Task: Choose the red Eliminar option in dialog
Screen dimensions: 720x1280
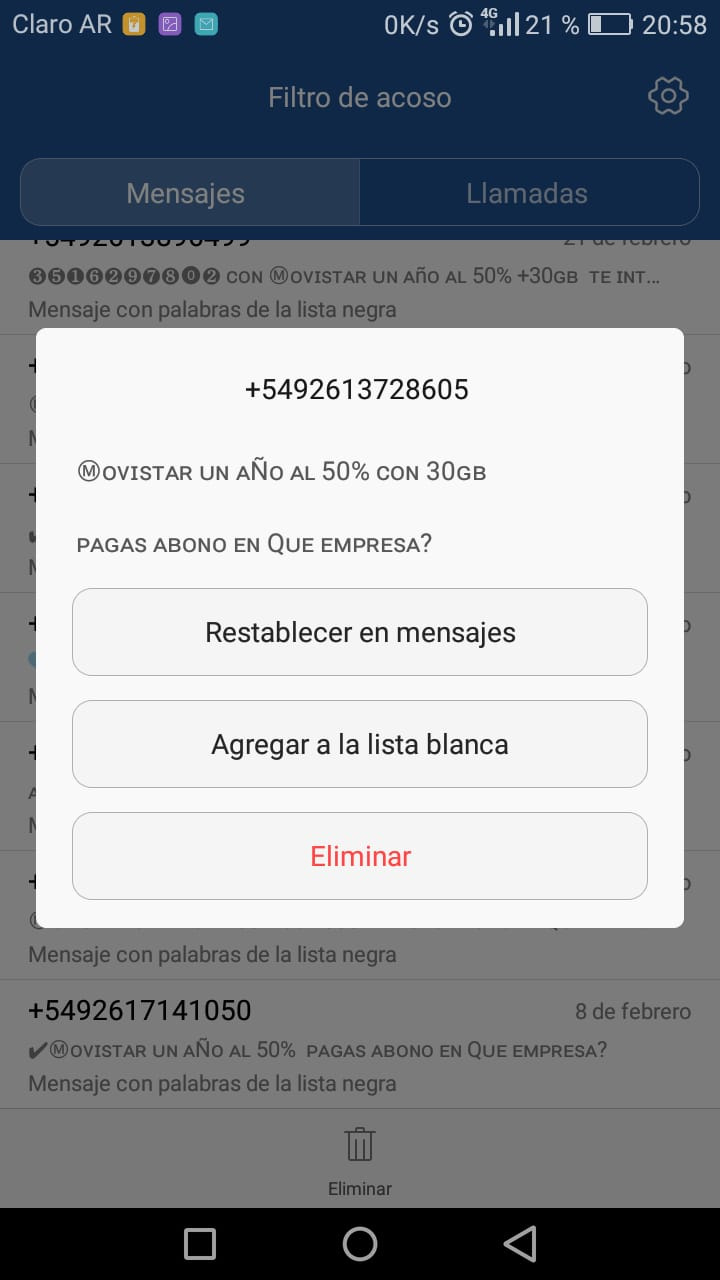Action: 360,856
